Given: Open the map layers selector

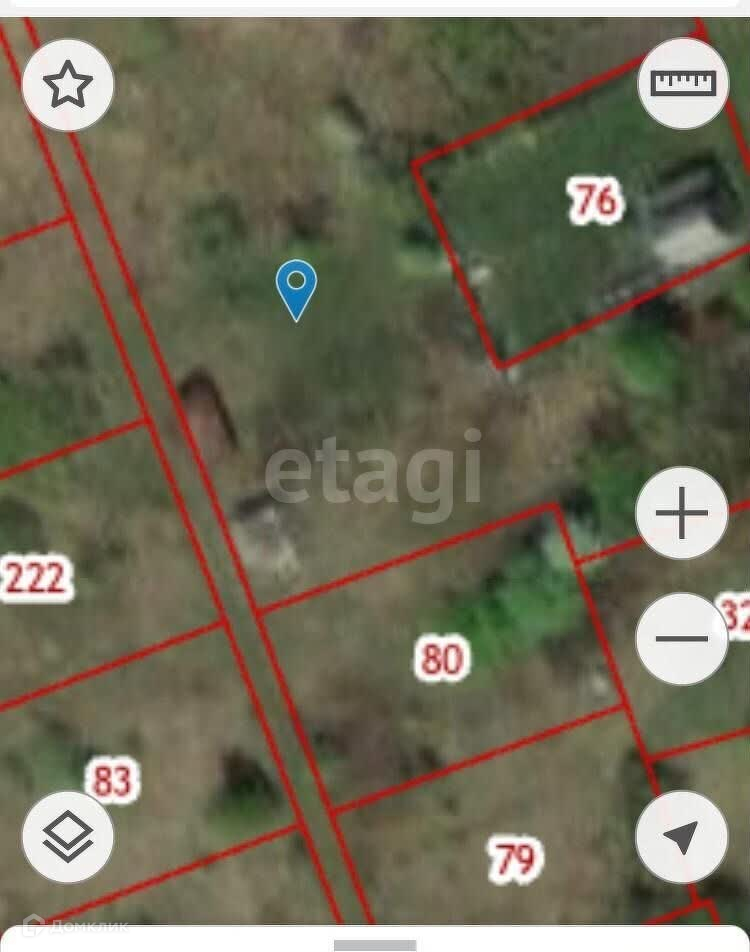Looking at the screenshot, I should pos(68,837).
